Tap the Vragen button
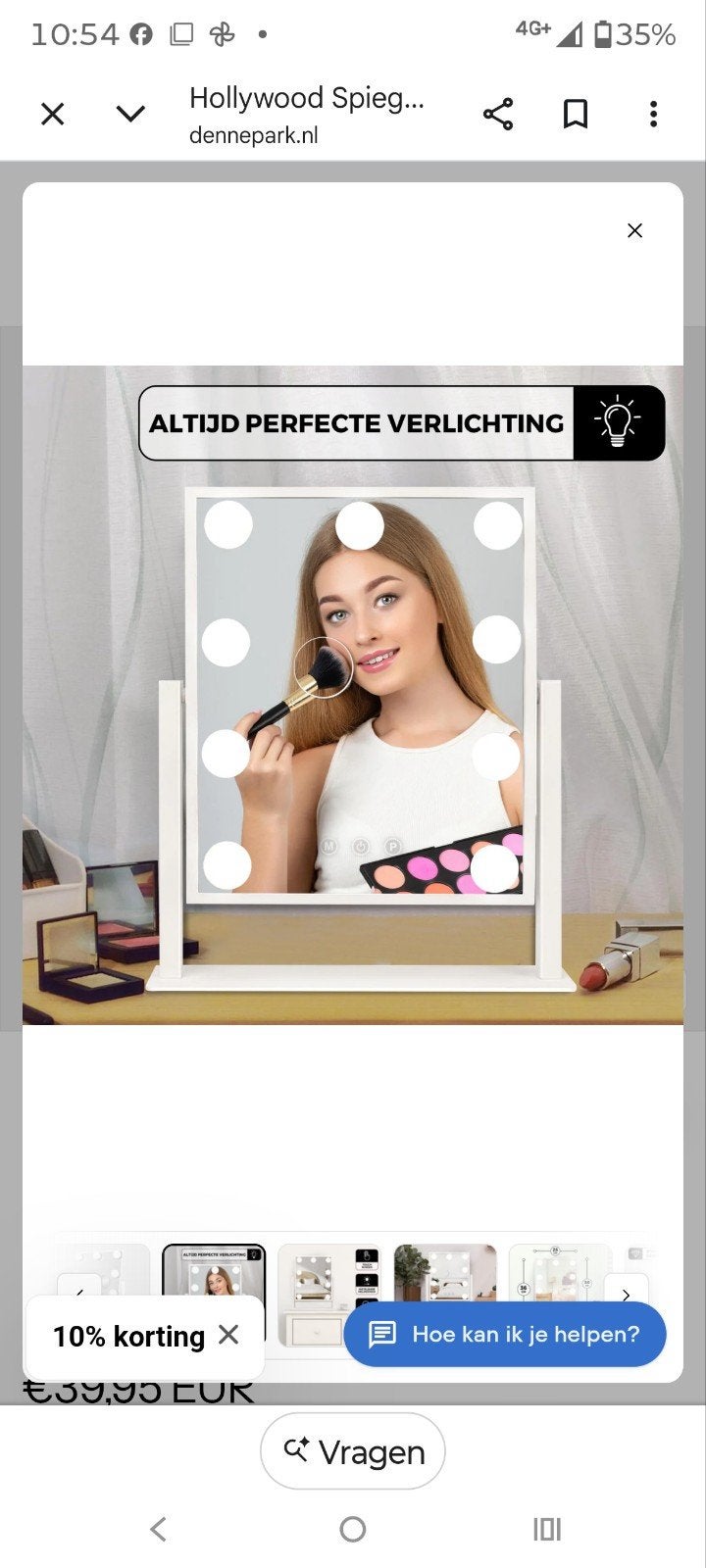The image size is (706, 1568). 353,1451
